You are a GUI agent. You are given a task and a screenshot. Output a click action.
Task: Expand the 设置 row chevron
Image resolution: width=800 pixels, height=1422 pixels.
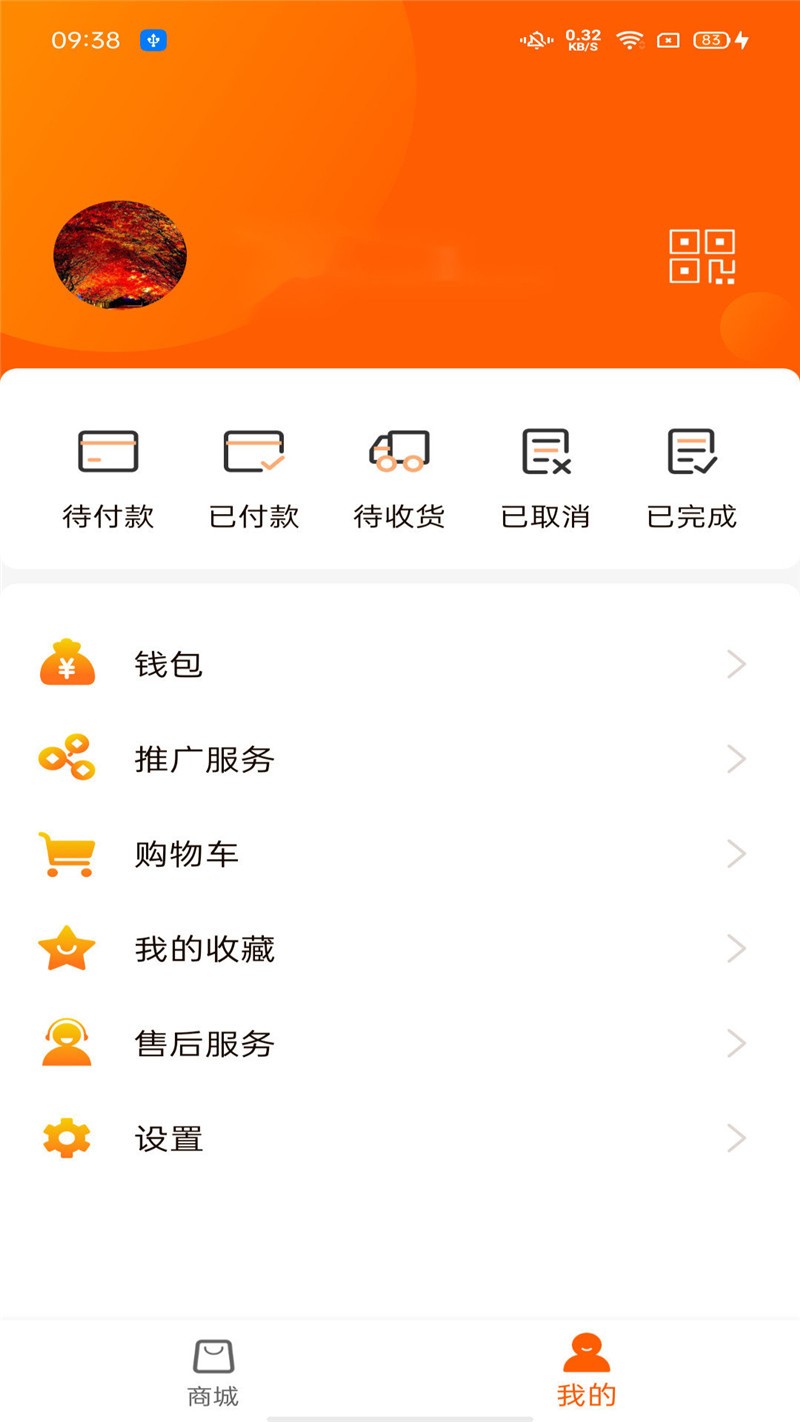(x=737, y=1138)
